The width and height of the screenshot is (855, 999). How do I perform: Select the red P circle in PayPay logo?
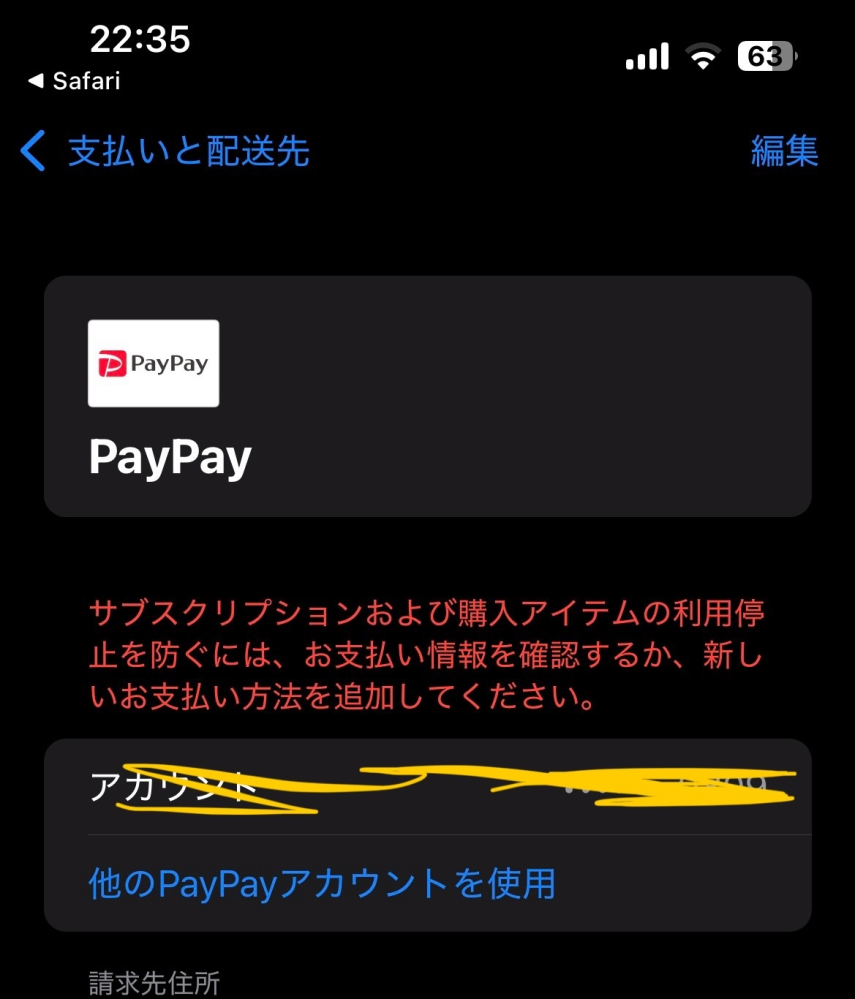[113, 361]
